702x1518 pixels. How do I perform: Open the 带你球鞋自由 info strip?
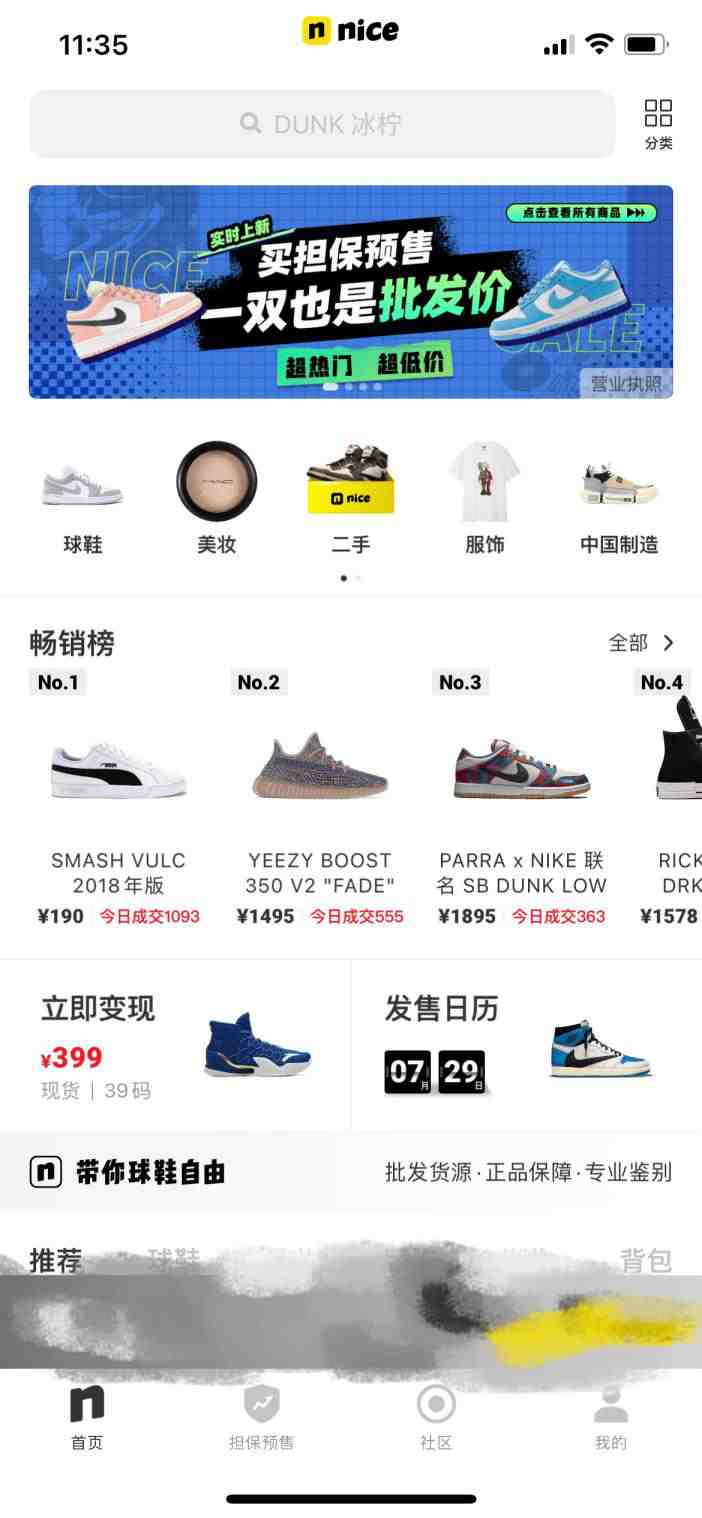coord(350,1172)
